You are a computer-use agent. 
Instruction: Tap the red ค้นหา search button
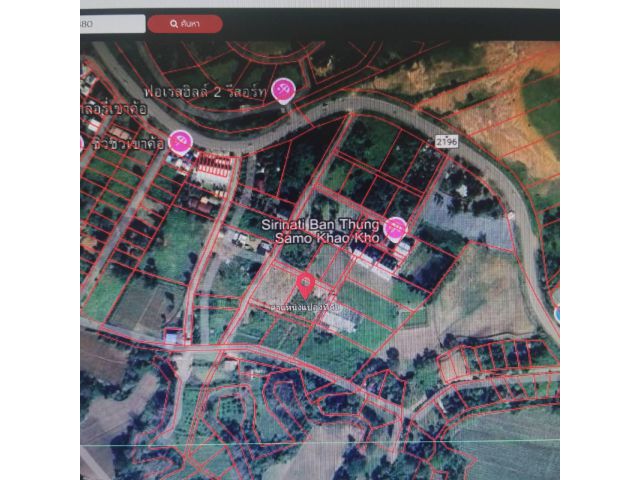[185, 24]
